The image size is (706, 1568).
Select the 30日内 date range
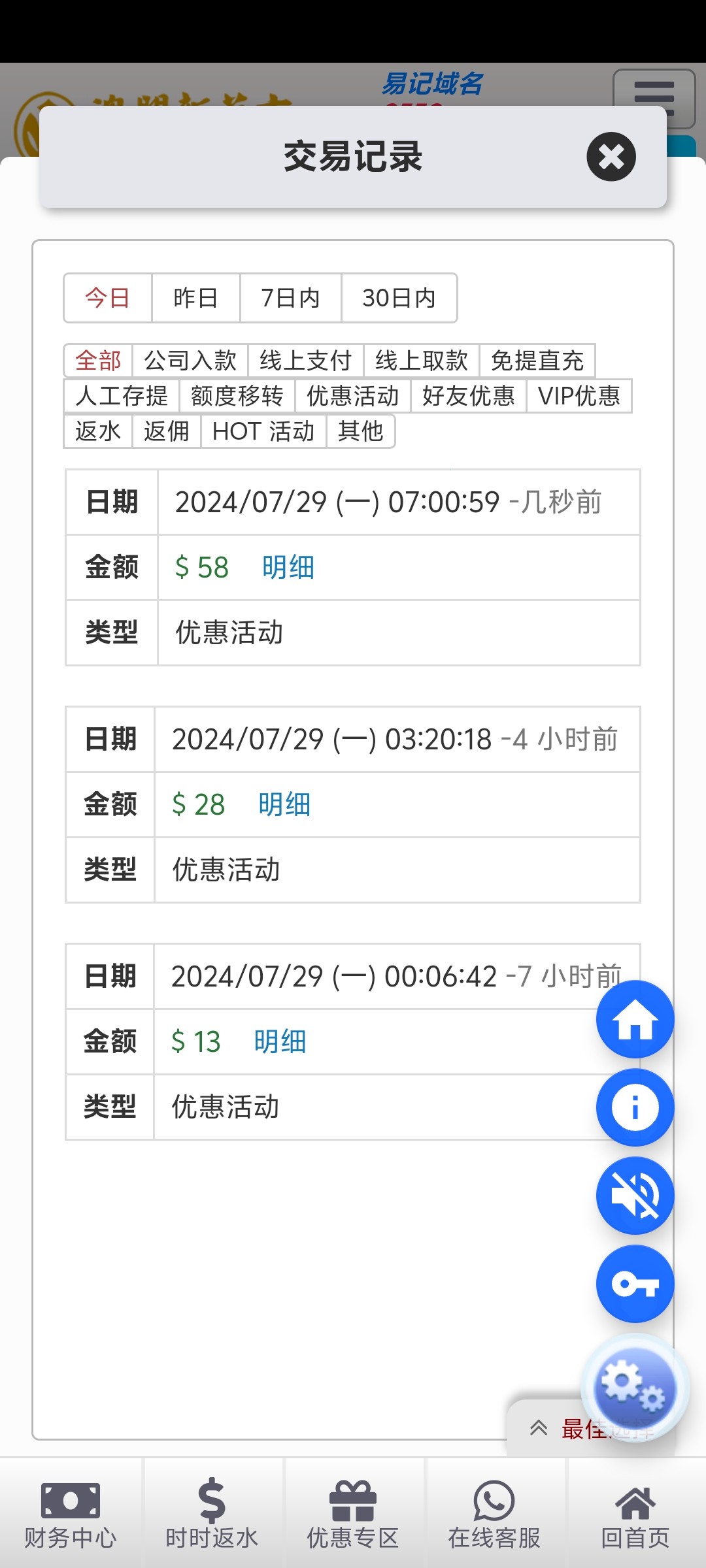[399, 298]
